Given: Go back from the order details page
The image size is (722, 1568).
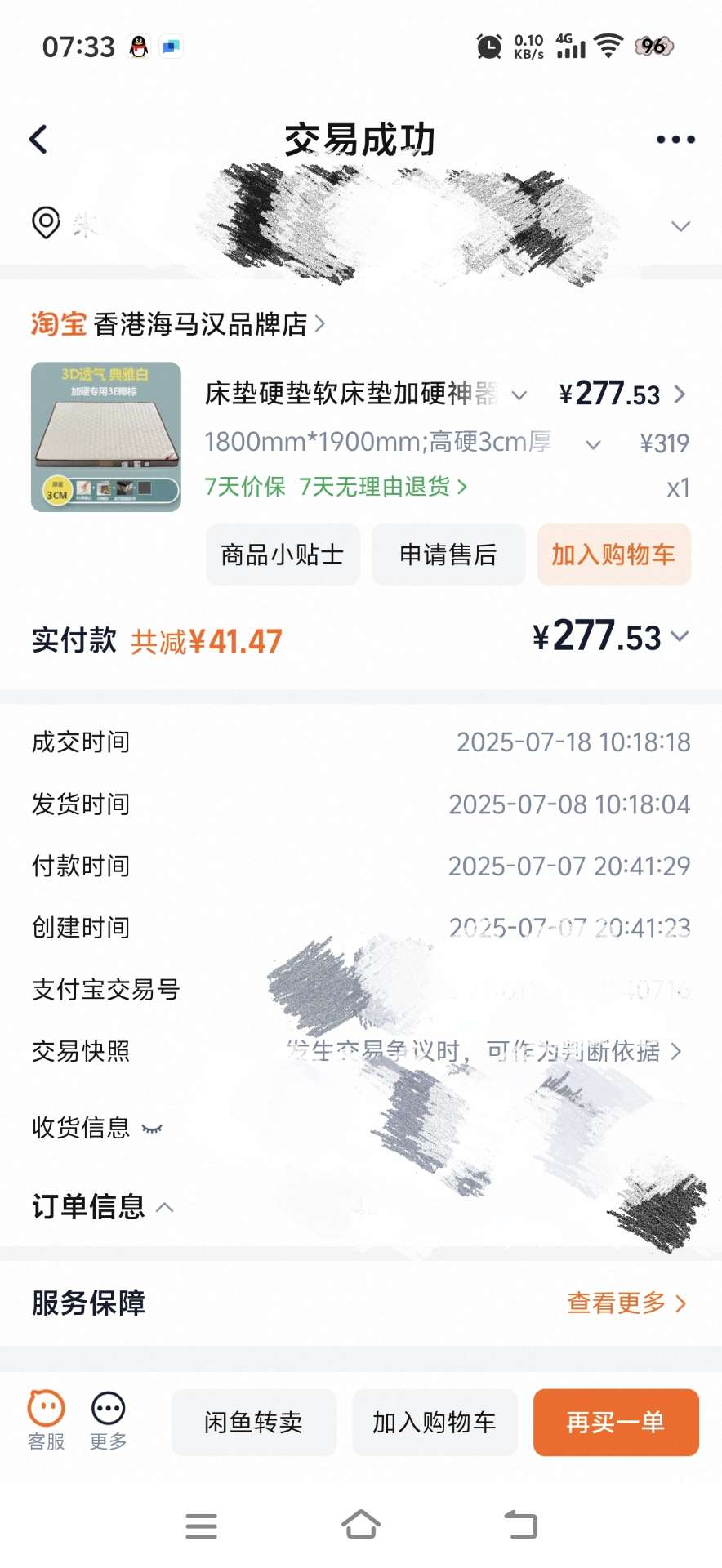Looking at the screenshot, I should click(x=38, y=140).
